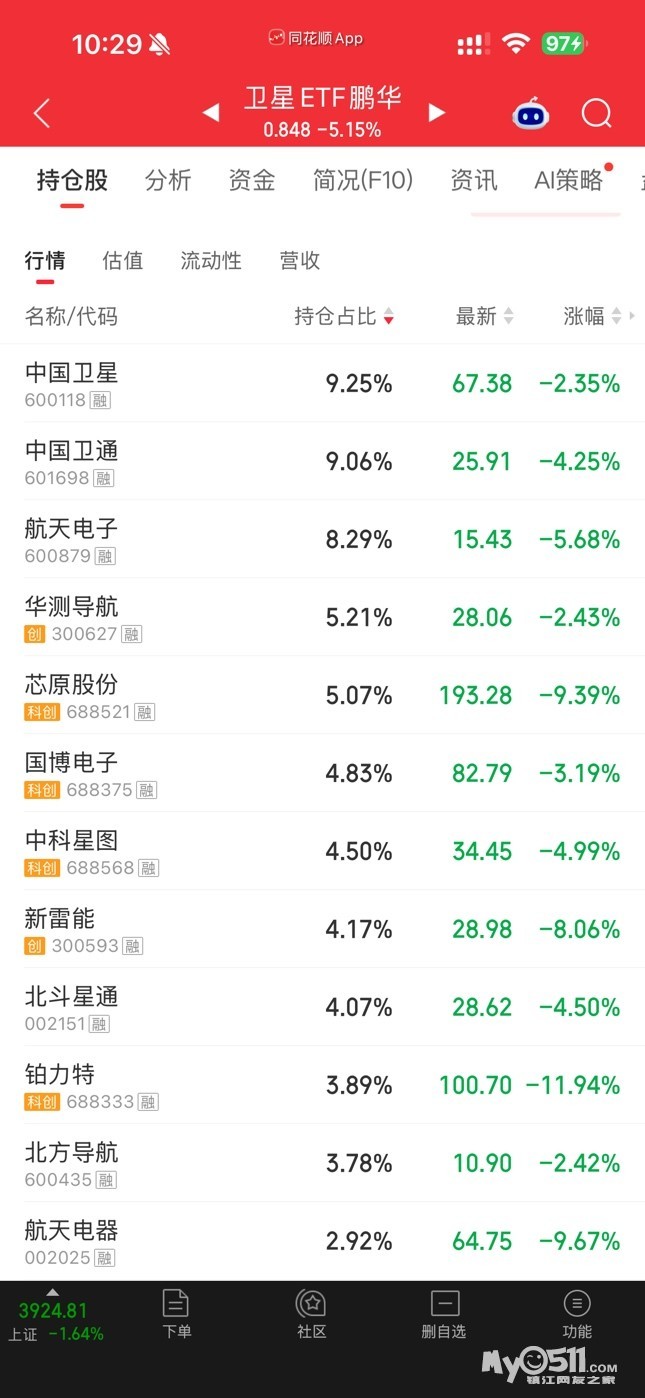This screenshot has width=645, height=1398.
Task: Open the search magnifier
Action: 597,114
